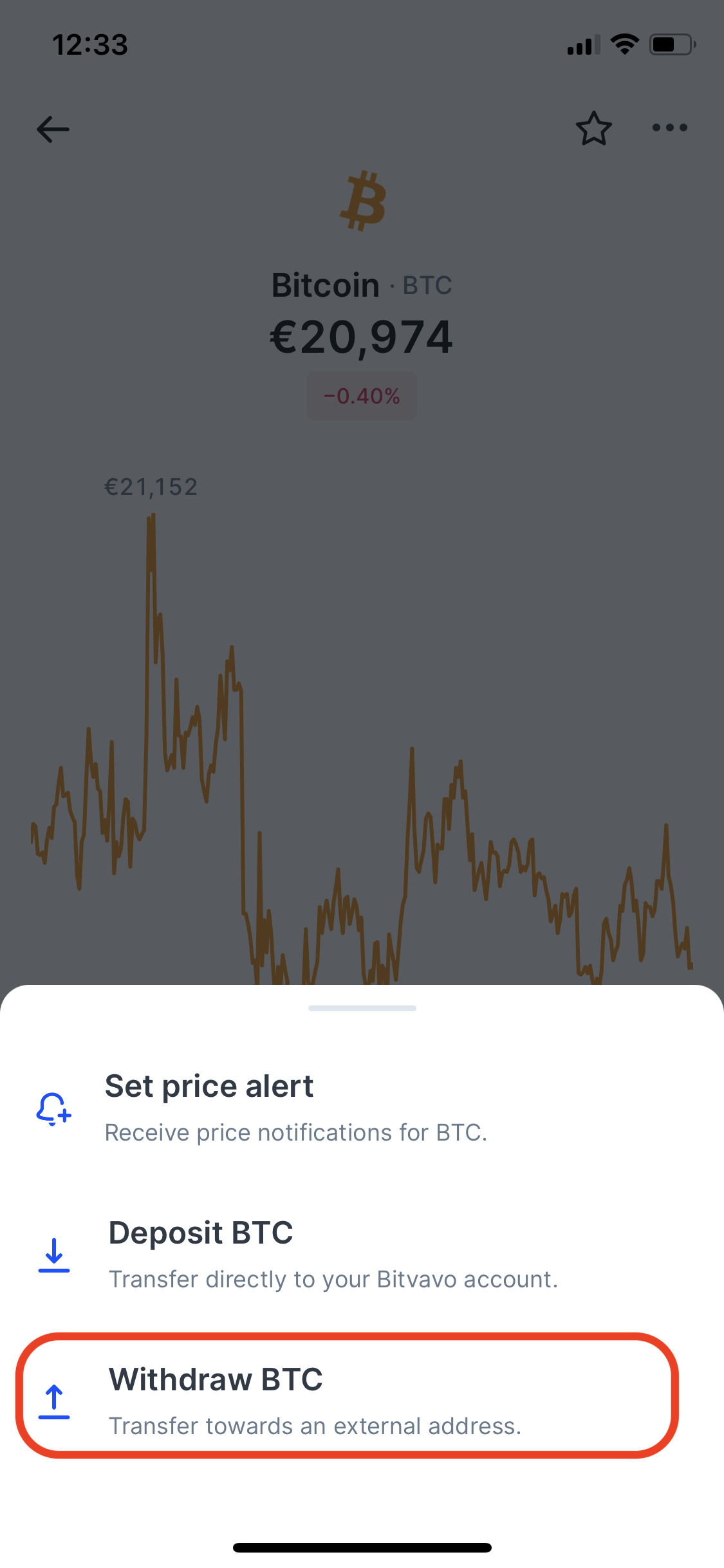Tap the −0.40% change badge
This screenshot has height=1568, width=724.
pos(362,396)
